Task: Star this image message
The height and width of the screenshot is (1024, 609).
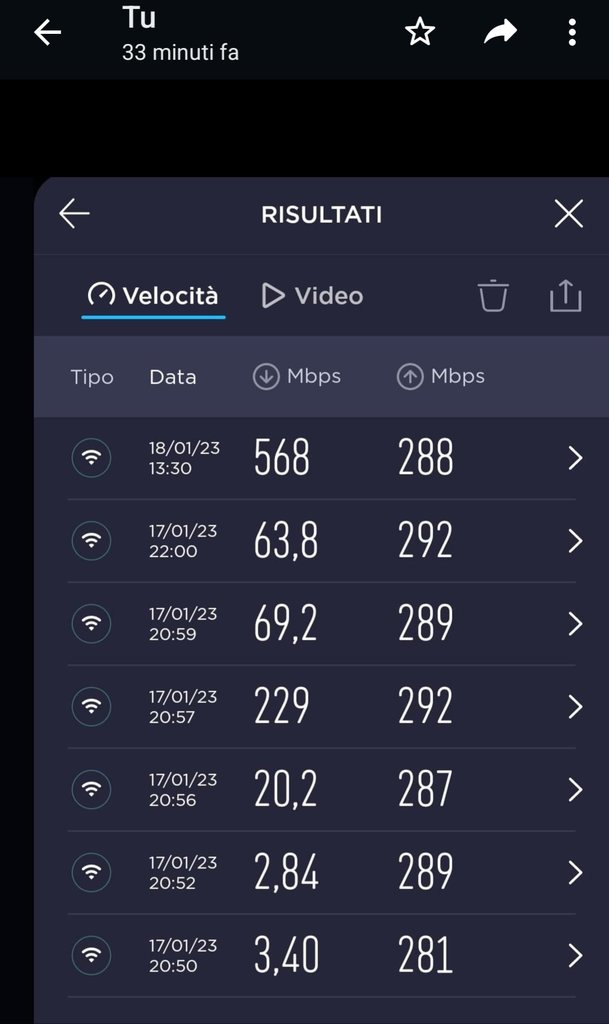Action: click(x=420, y=33)
